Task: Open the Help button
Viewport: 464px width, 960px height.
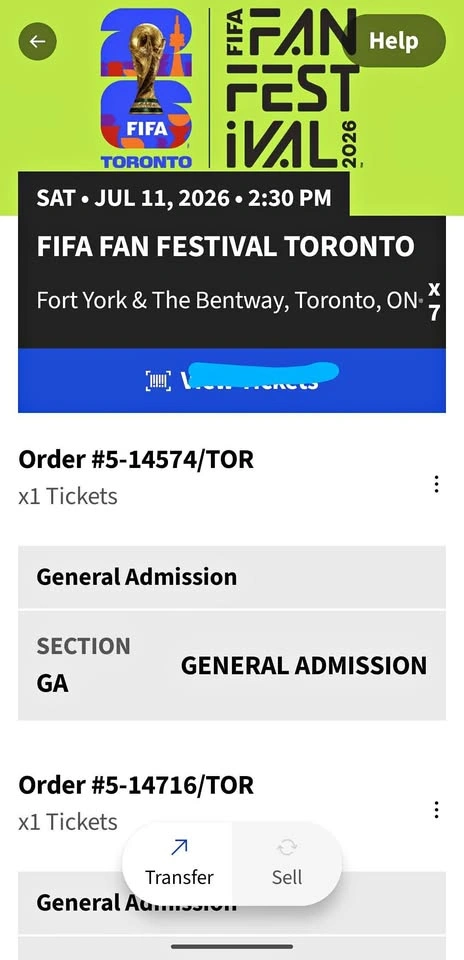Action: point(394,41)
